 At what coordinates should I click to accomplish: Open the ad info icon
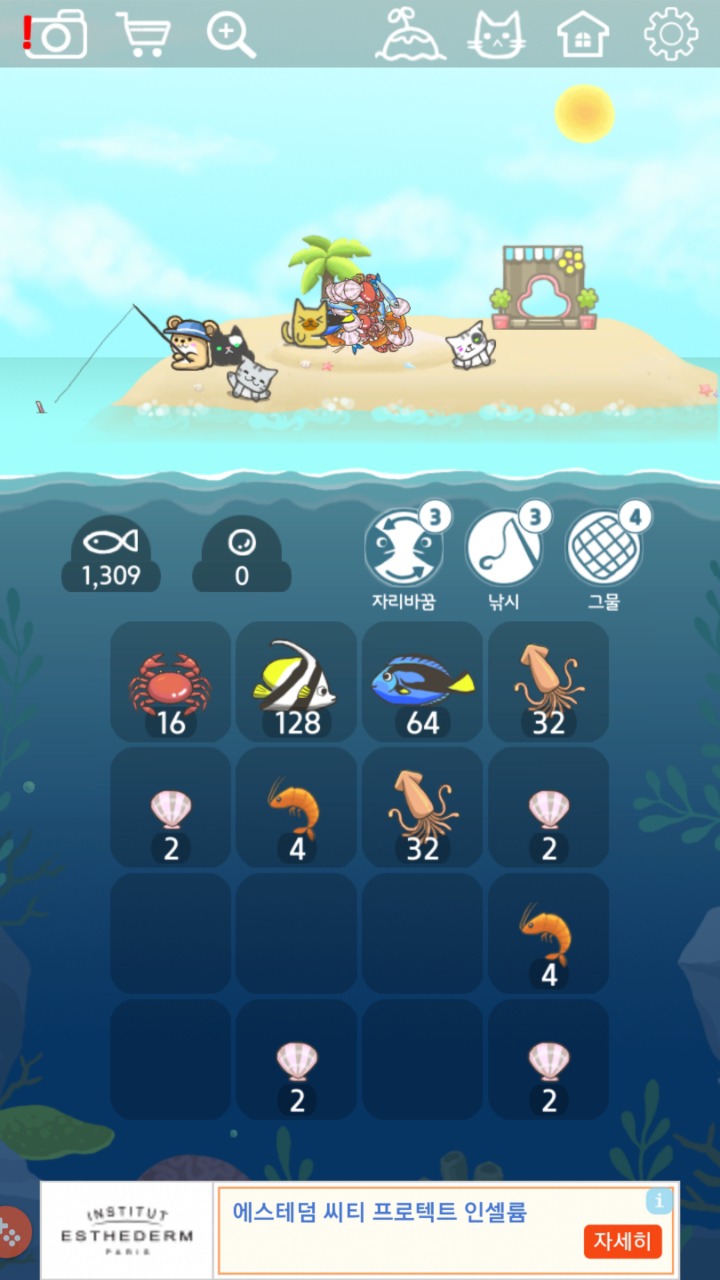[658, 1201]
